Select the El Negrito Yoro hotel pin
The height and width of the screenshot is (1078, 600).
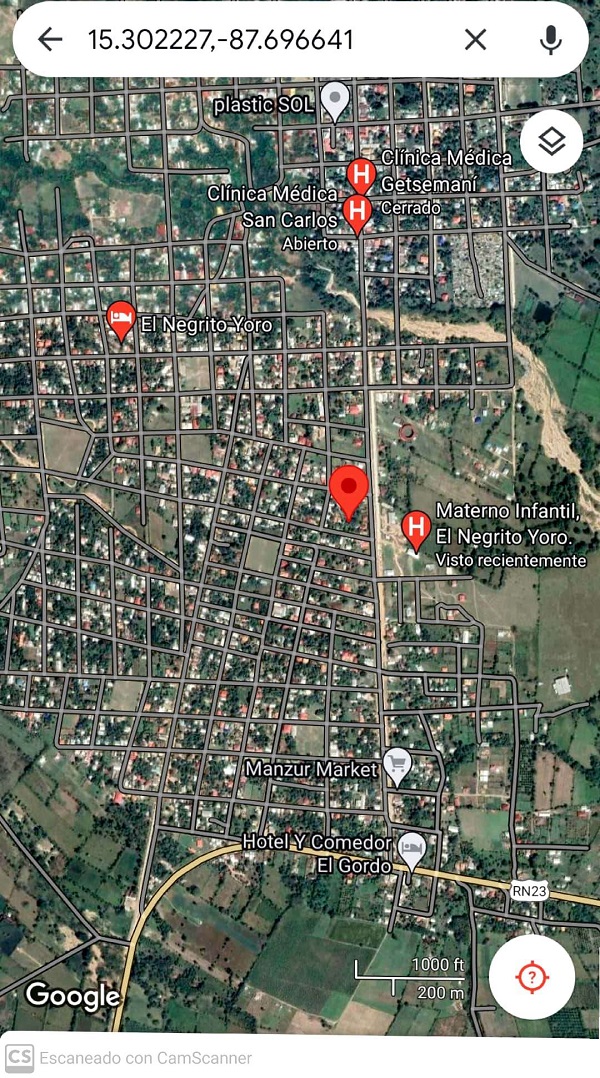click(x=121, y=320)
